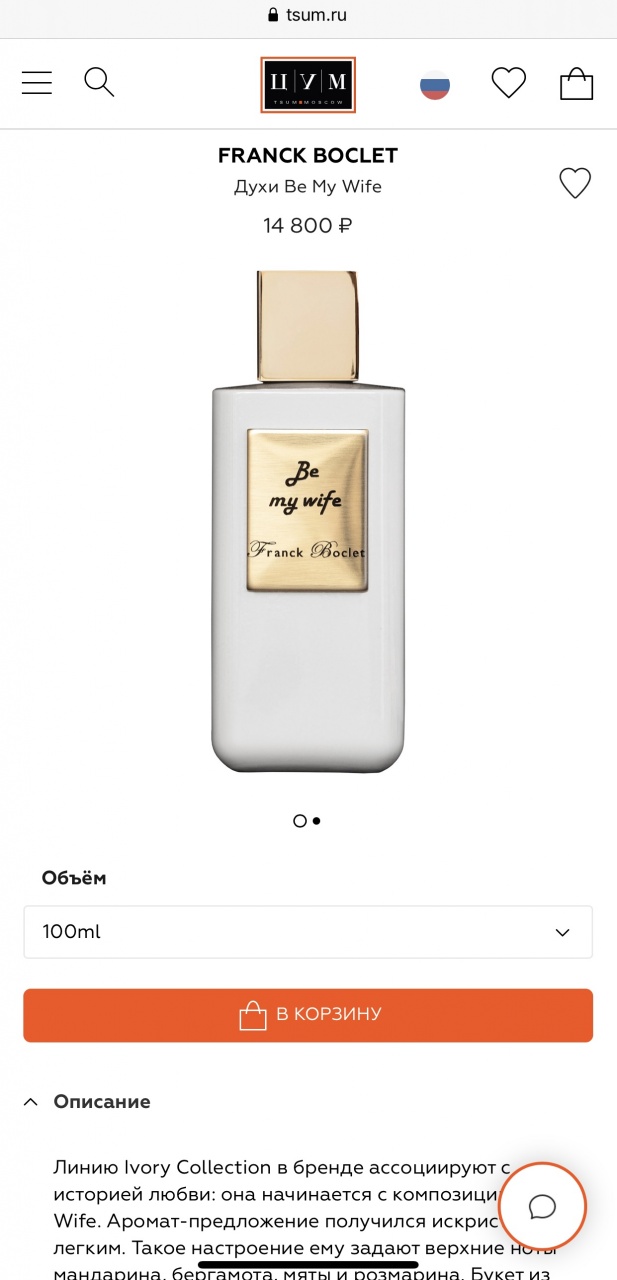Viewport: 617px width, 1280px height.
Task: Tap the tsum.ru address bar
Action: [308, 15]
